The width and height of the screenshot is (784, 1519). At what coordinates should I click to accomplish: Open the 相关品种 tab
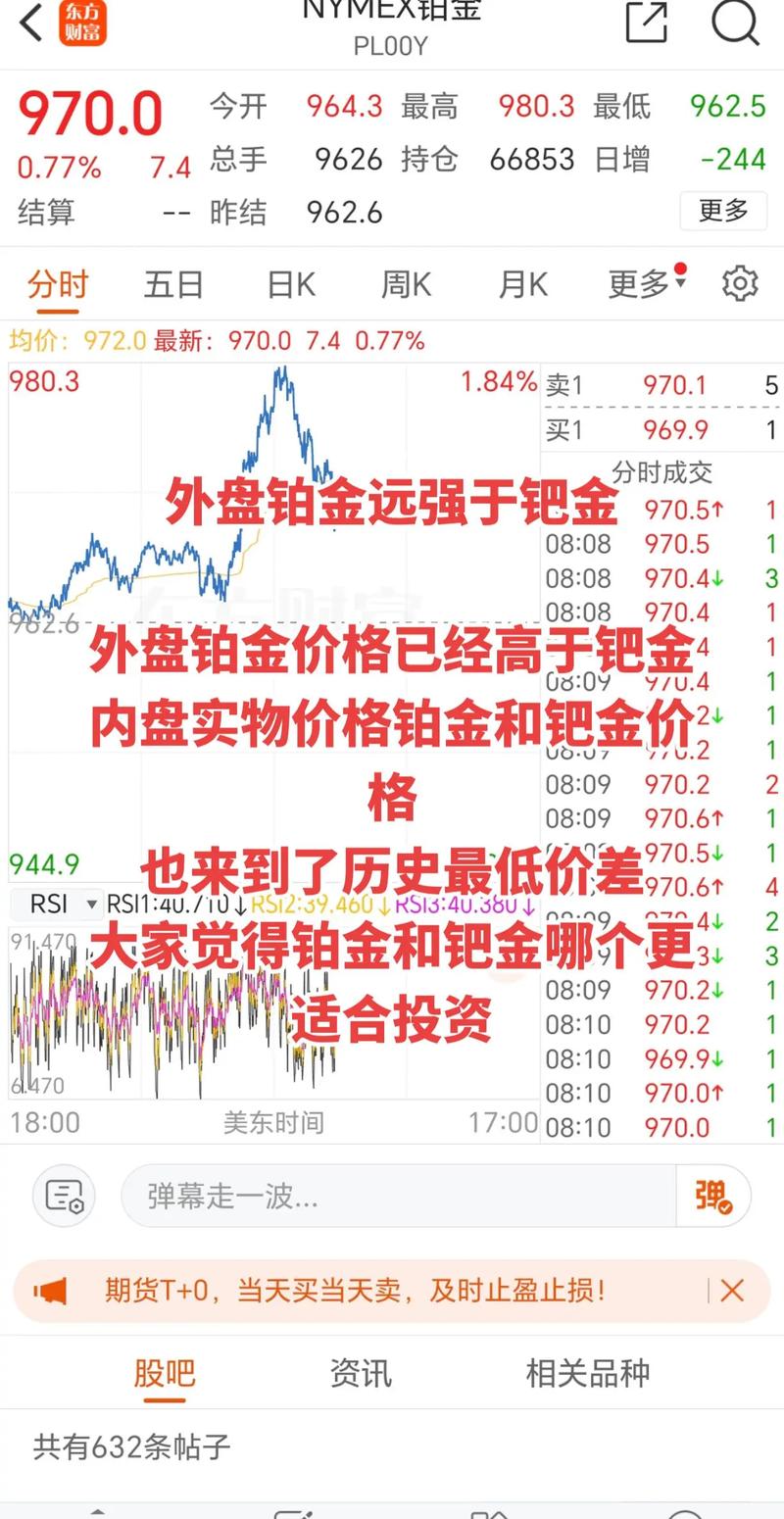pos(587,1373)
